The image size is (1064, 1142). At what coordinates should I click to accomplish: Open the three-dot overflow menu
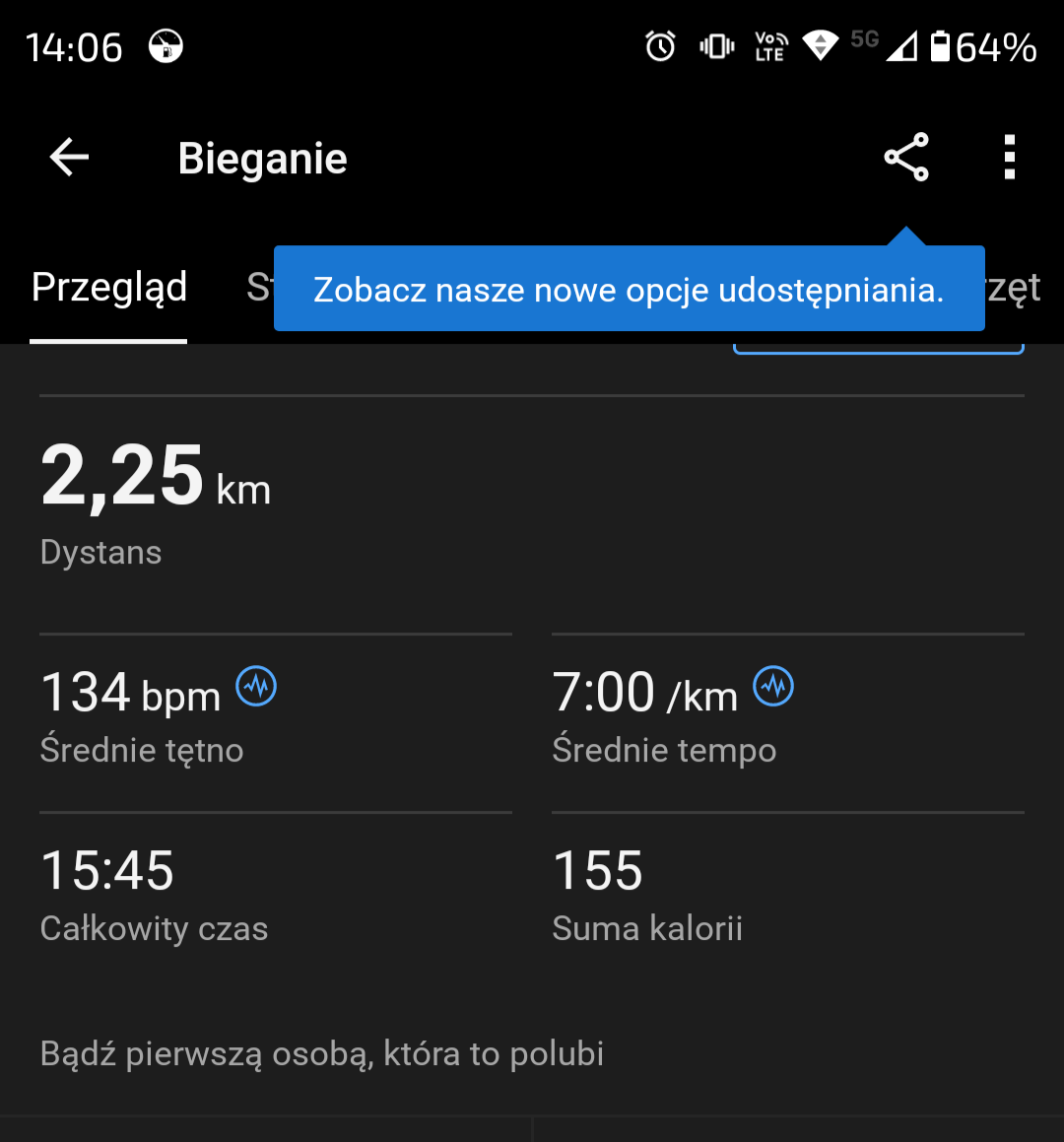click(1009, 158)
